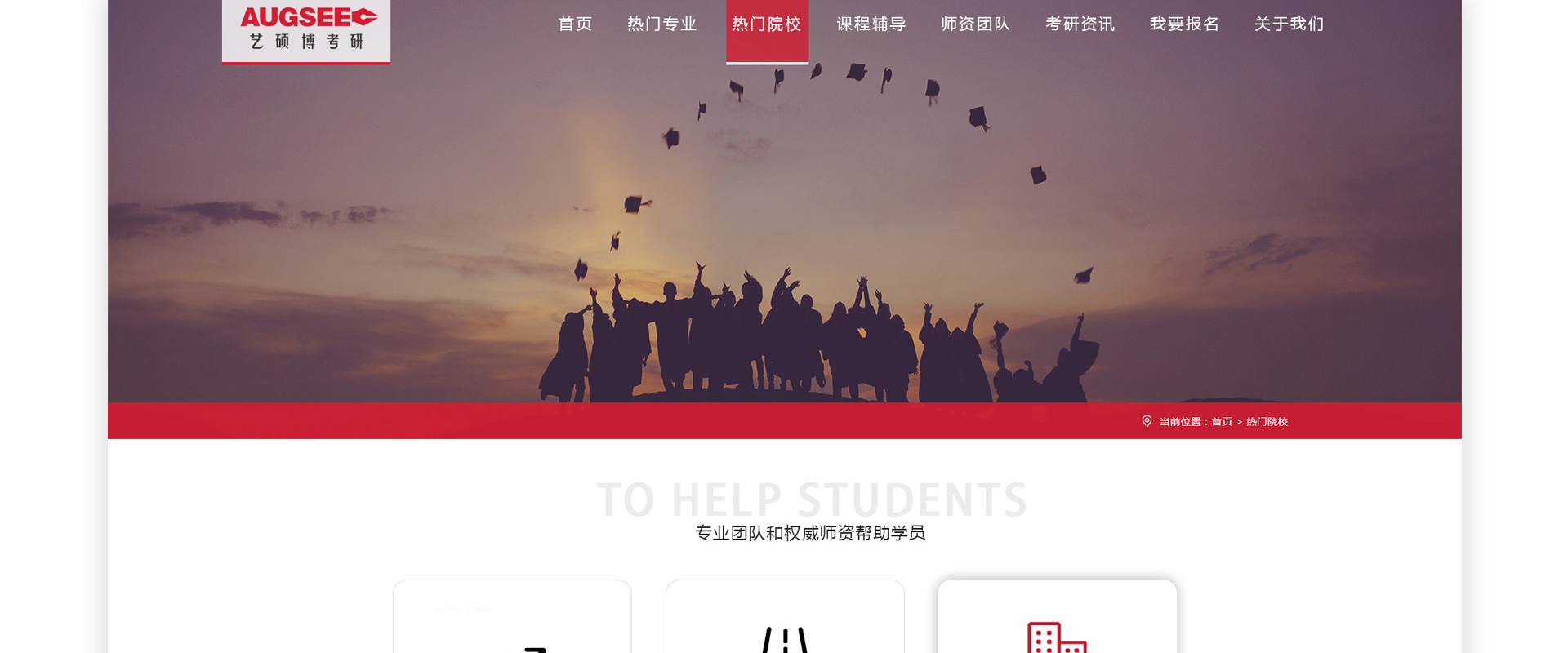1568x653 pixels.
Task: Select the 热门院校 nav tab
Action: click(767, 24)
